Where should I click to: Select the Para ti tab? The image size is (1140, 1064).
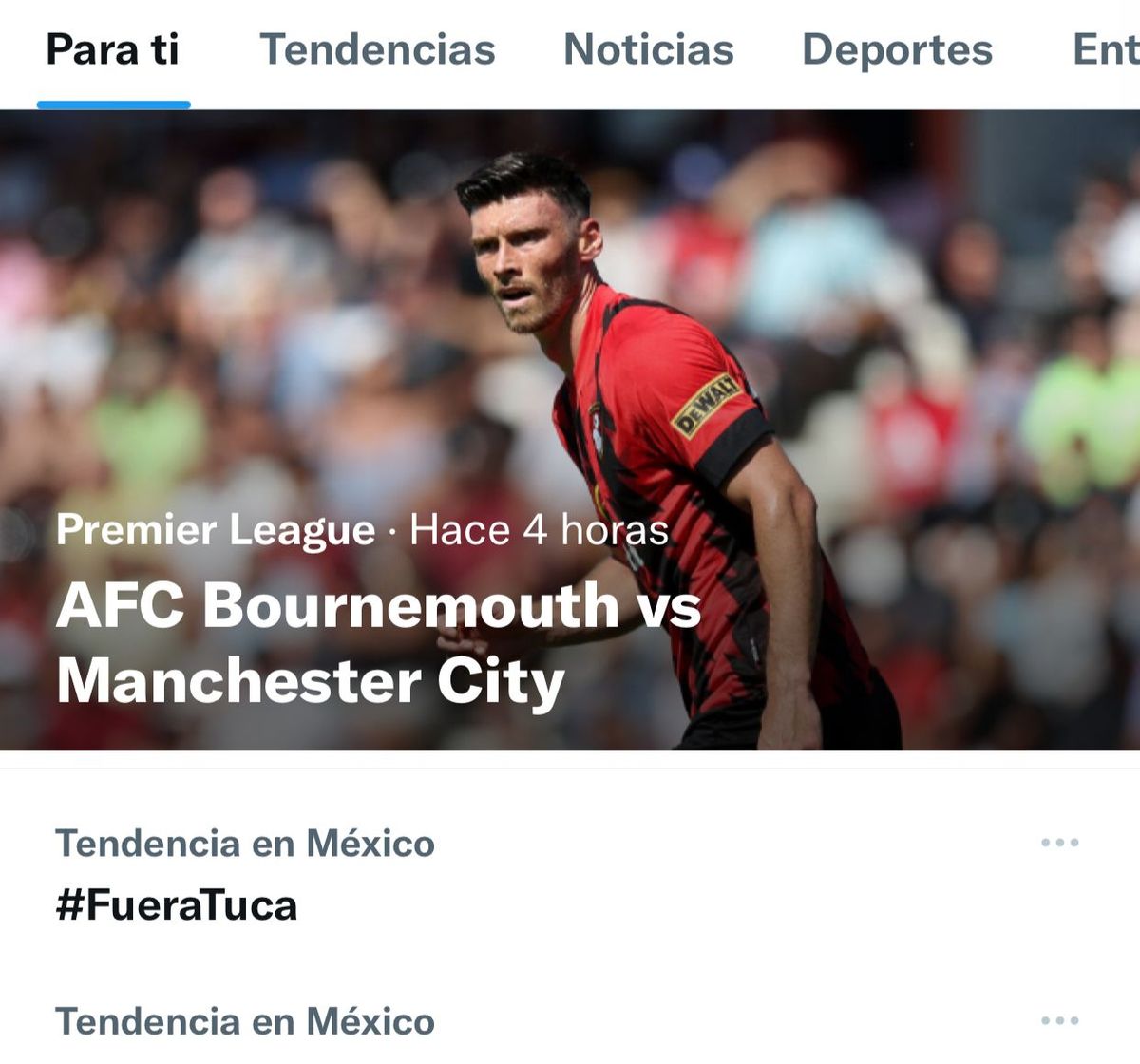pos(113,50)
